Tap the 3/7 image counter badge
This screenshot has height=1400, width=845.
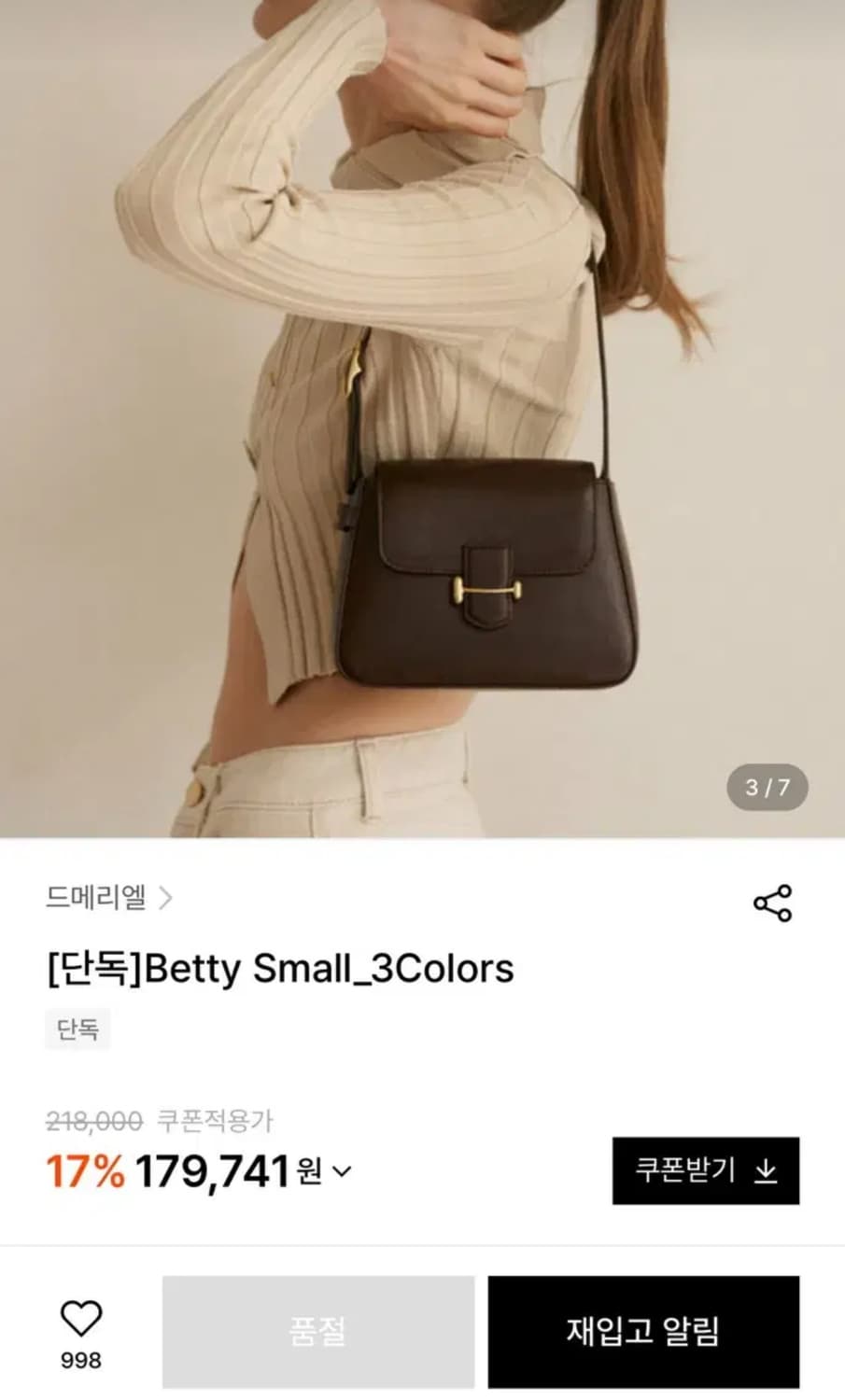[x=768, y=787]
